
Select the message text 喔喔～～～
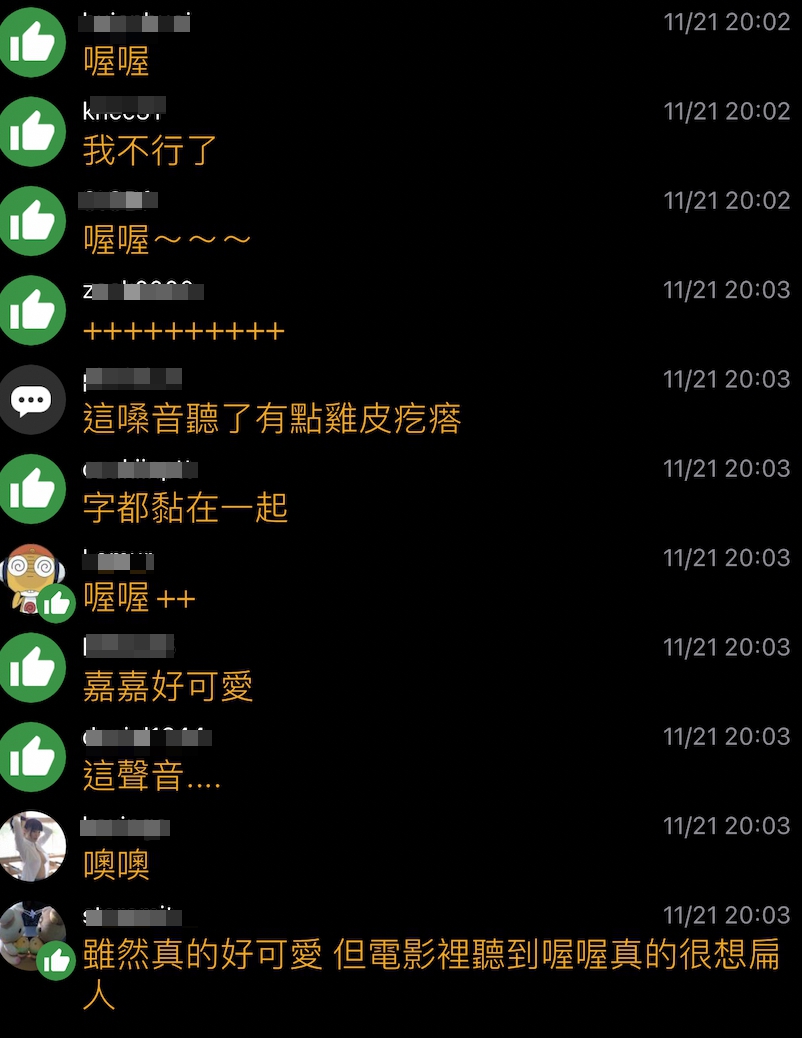point(165,240)
